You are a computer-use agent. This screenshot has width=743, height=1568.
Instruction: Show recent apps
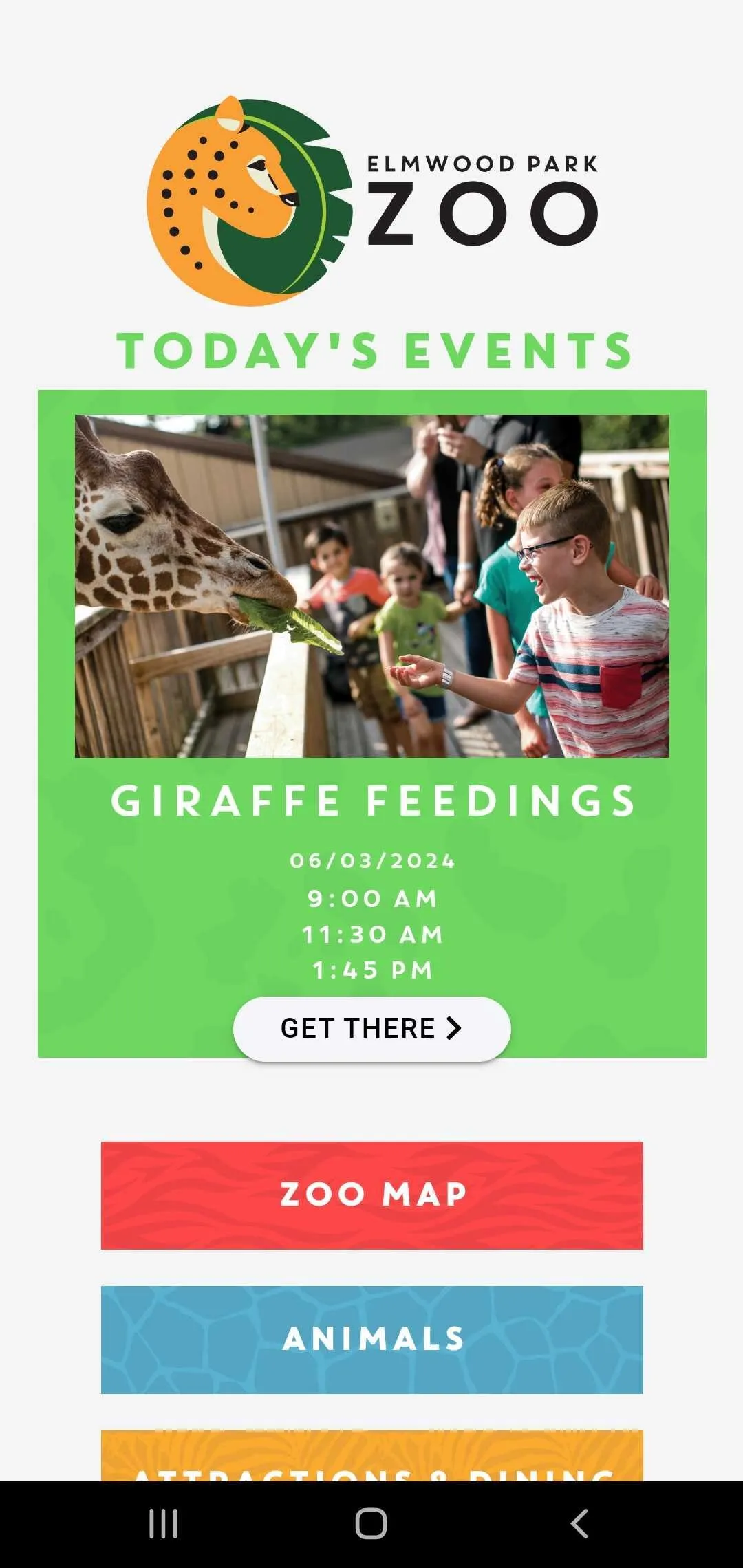pos(164,1523)
